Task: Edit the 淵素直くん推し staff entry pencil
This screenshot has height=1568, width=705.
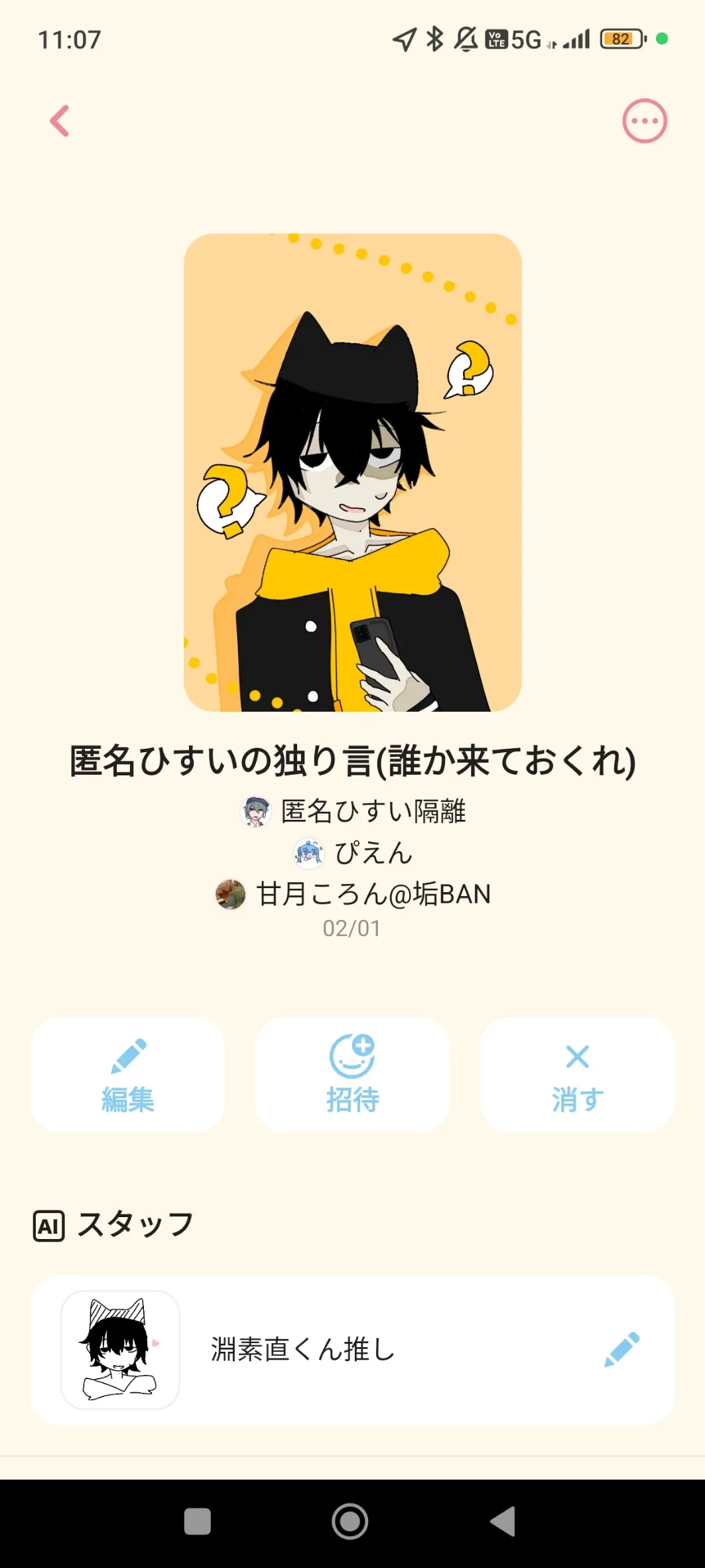Action: click(x=621, y=1350)
